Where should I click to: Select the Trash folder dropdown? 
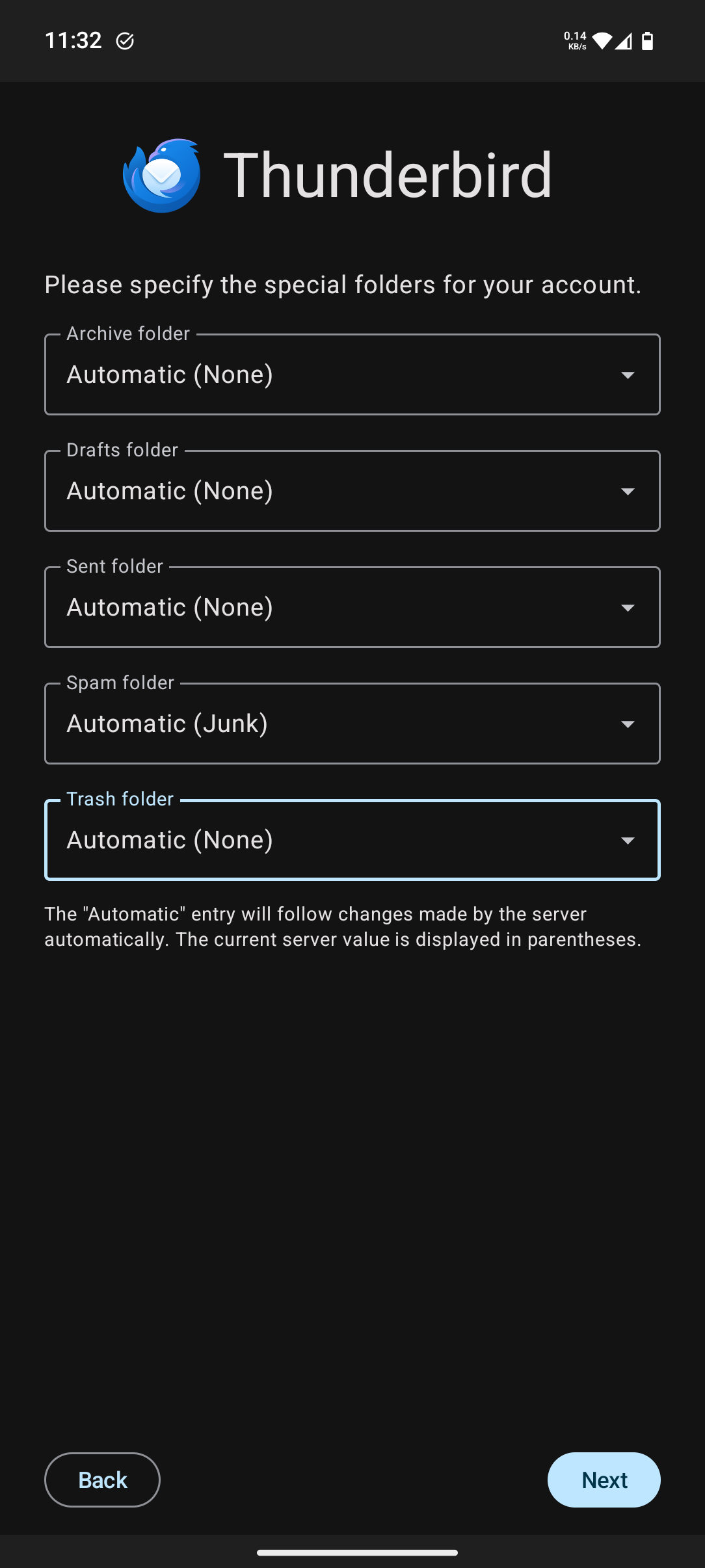(352, 840)
